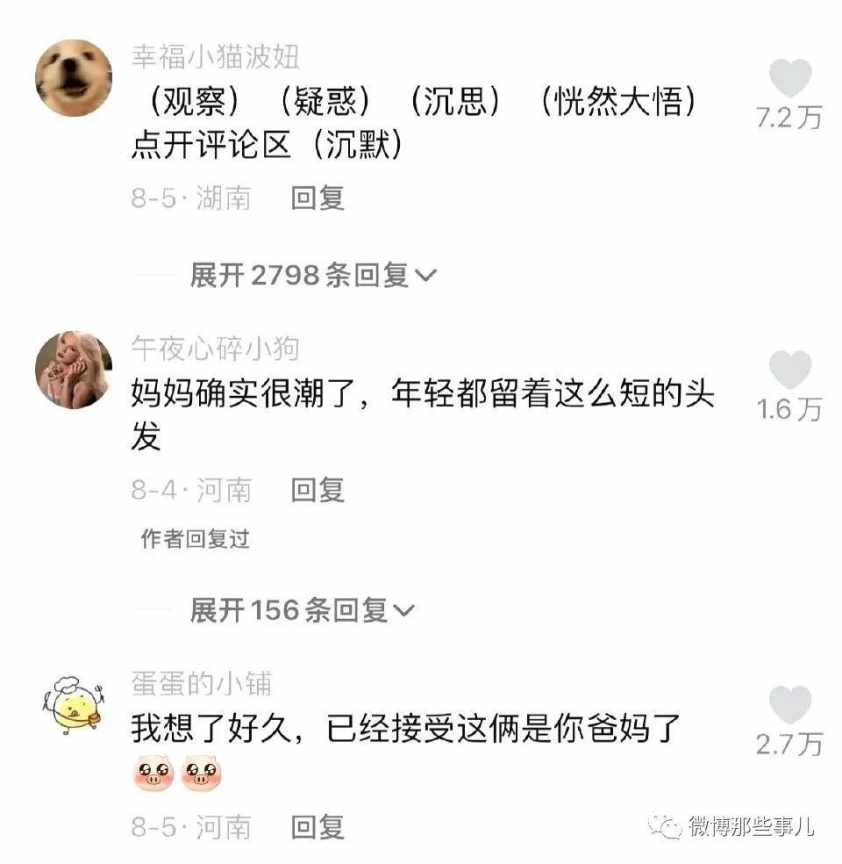Reply to 午夜心碎小狗's comment

click(x=317, y=490)
